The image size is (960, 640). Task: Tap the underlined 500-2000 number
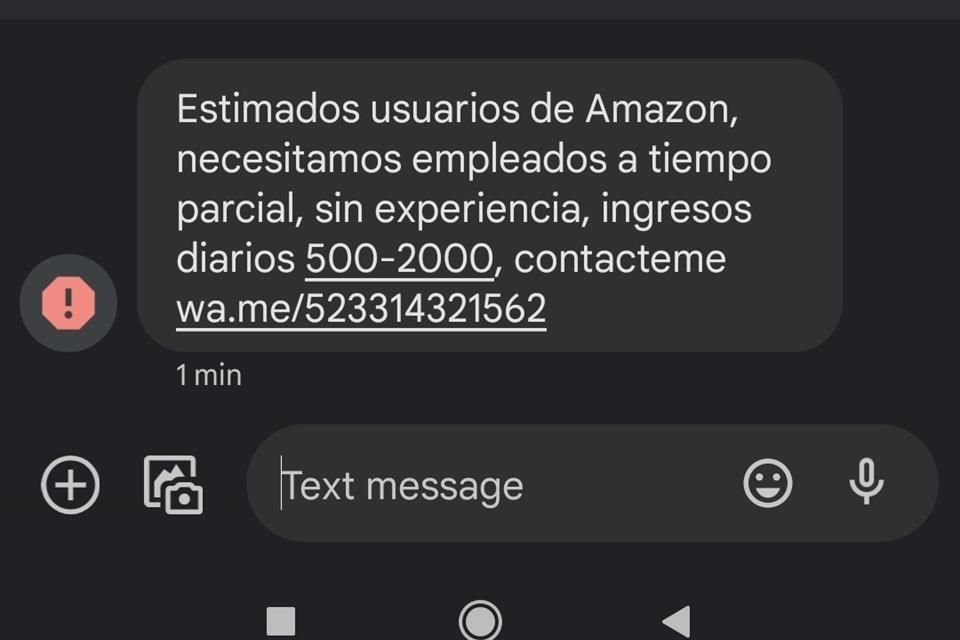(x=399, y=260)
